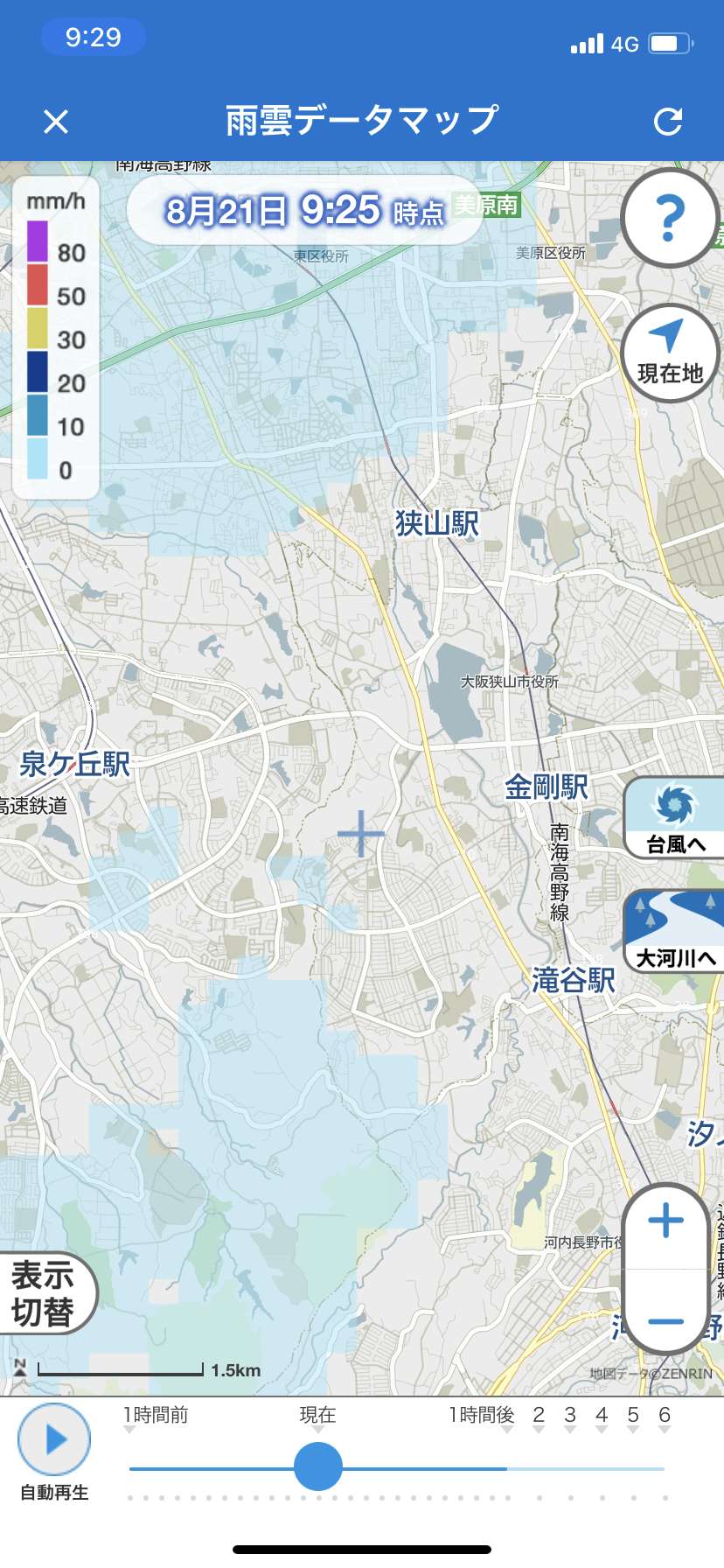This screenshot has height=1568, width=724.
Task: Jump to 1時間前 on the timeline
Action: [x=155, y=1416]
